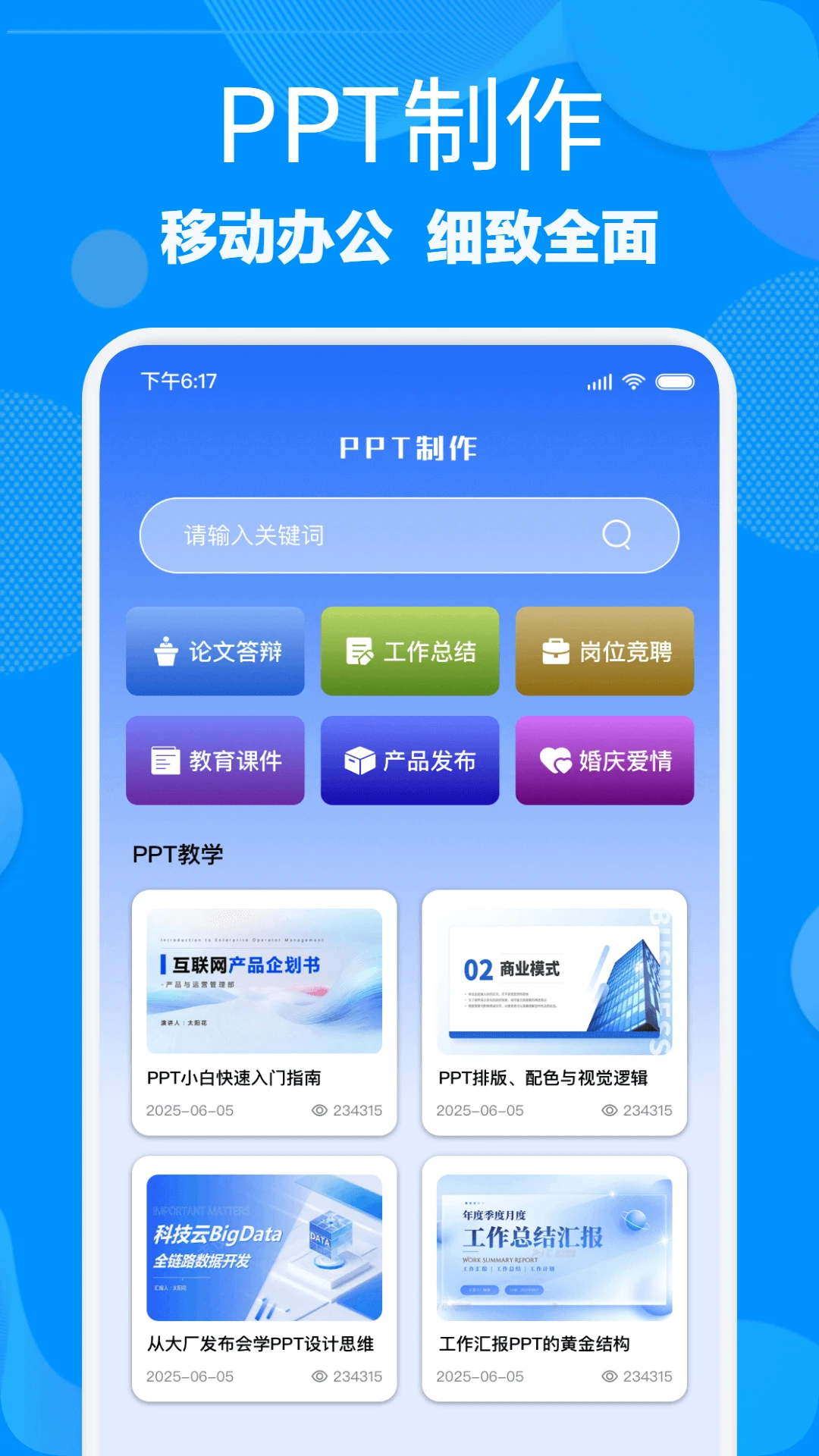Tap the Wi-Fi icon in the status bar

pos(633,383)
